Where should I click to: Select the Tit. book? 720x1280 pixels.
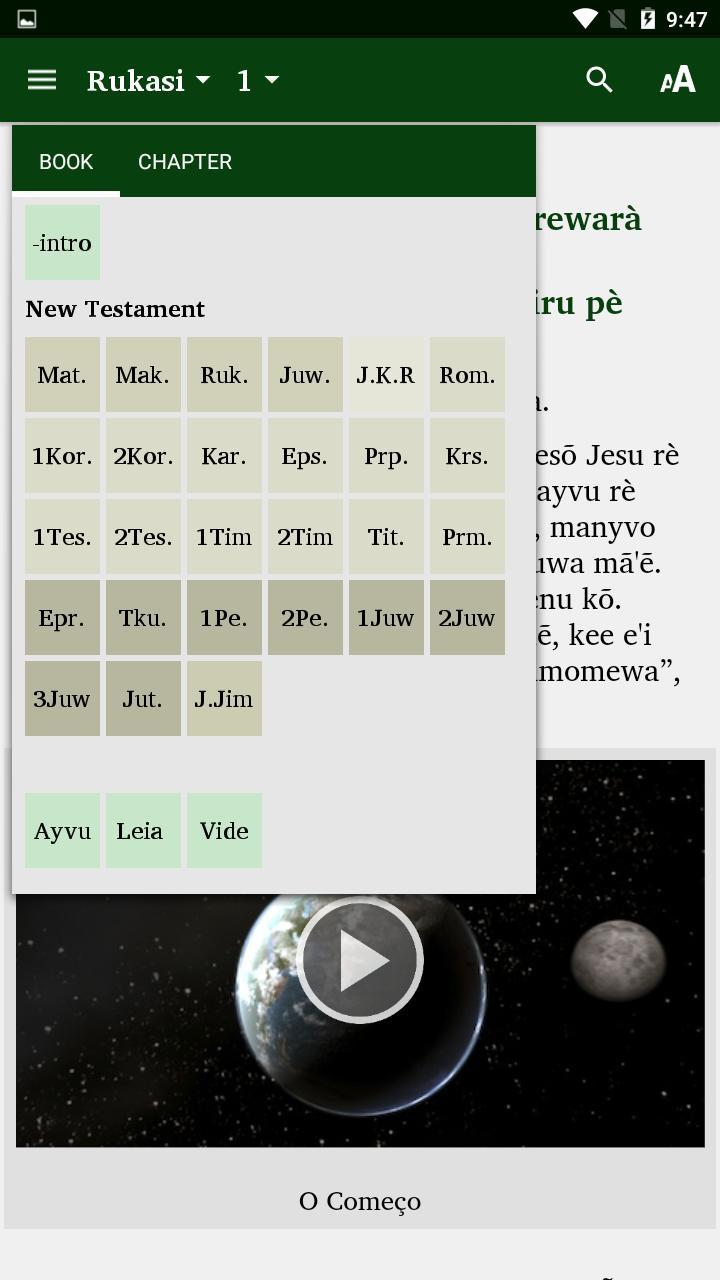pos(386,536)
